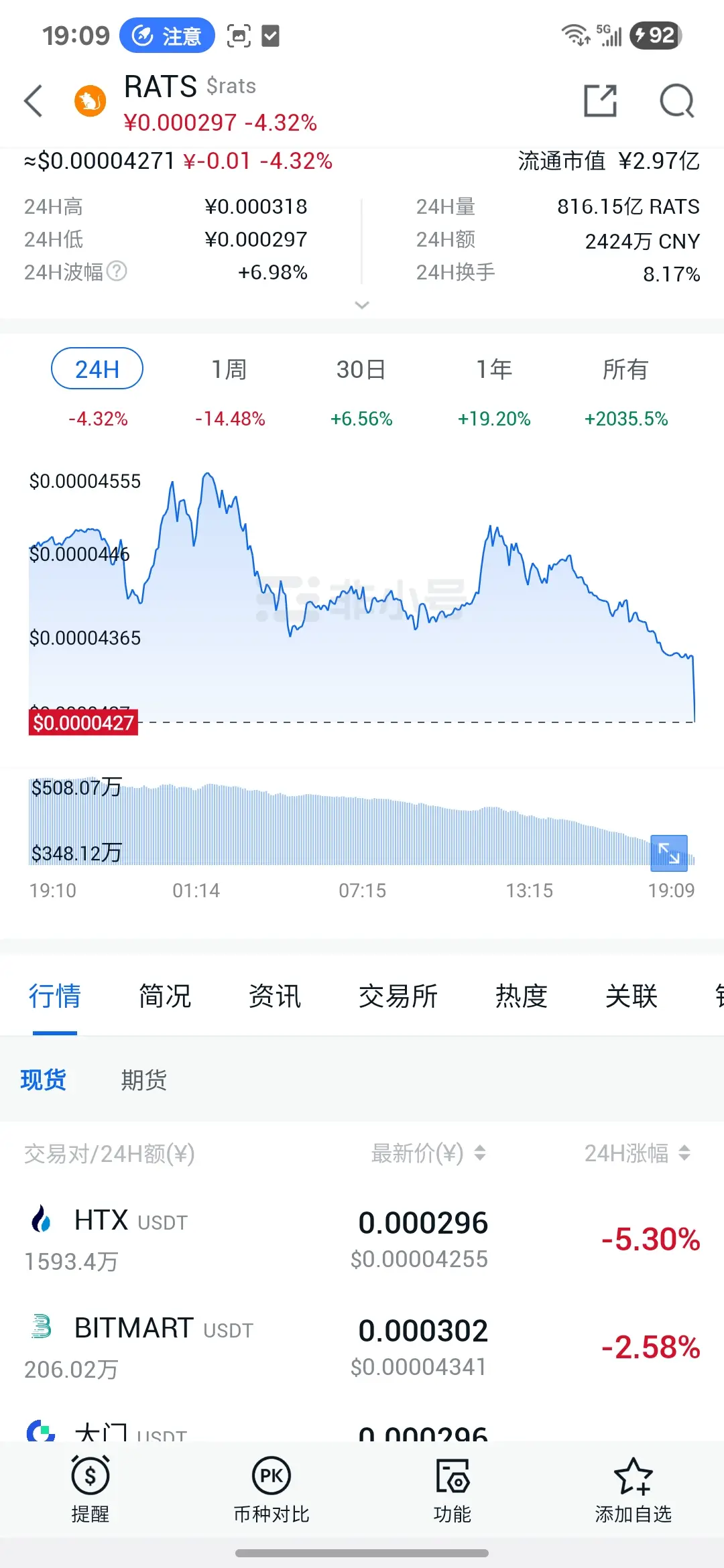Viewport: 724px width, 1568px height.
Task: Switch chart to 1周 range
Action: click(229, 369)
